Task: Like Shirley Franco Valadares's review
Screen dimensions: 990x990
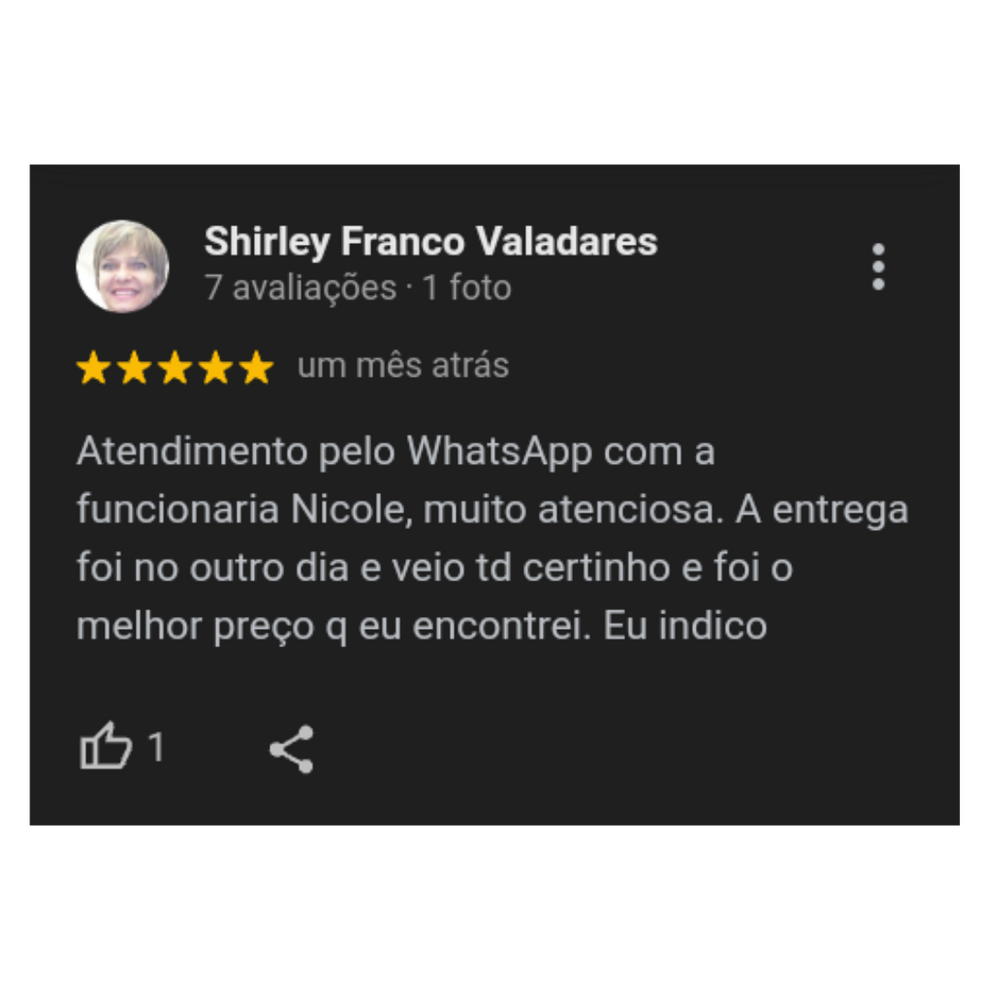Action: pyautogui.click(x=106, y=747)
